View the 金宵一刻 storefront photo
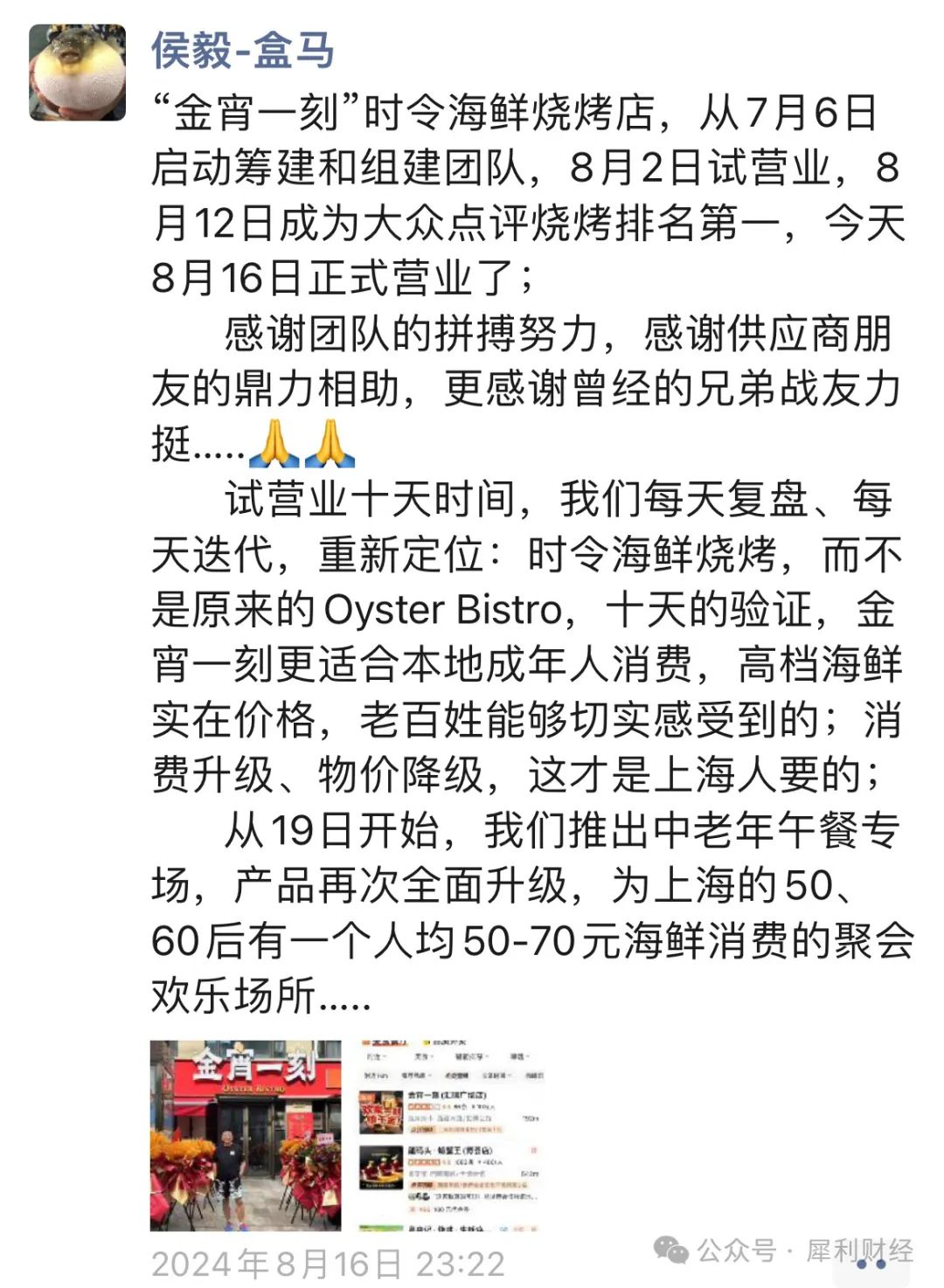Image resolution: width=944 pixels, height=1288 pixels. tap(246, 1134)
